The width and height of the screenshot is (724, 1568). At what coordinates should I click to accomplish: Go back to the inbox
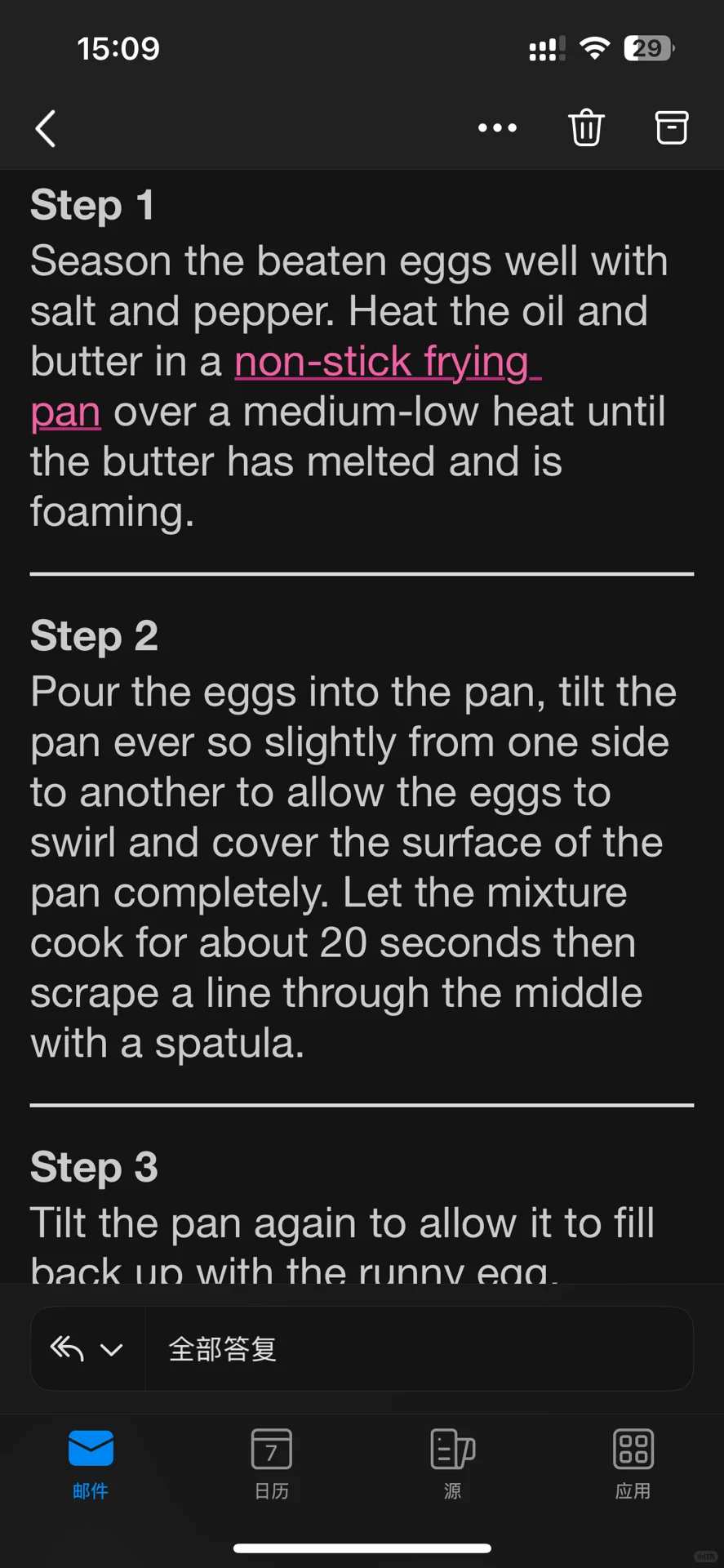46,129
